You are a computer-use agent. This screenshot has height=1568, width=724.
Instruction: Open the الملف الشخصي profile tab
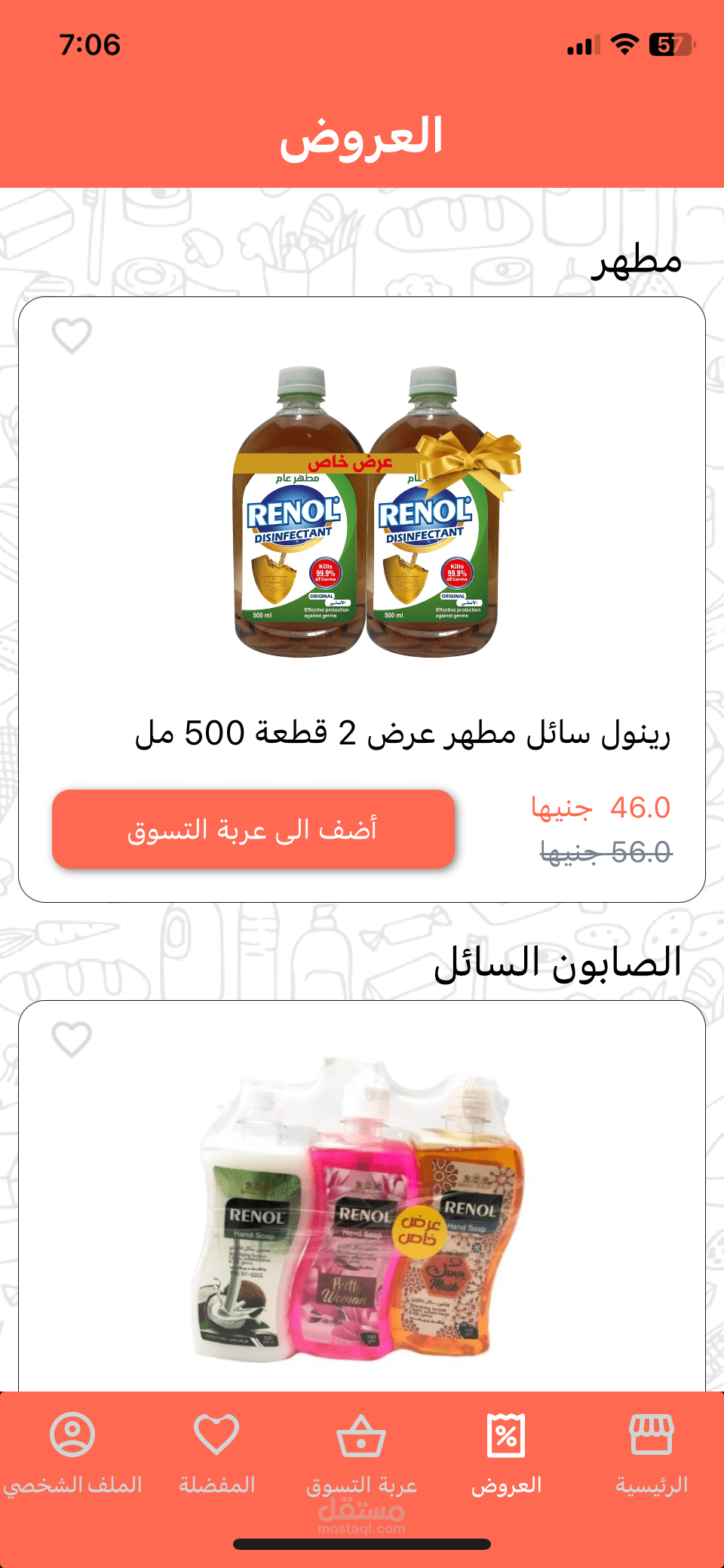coord(72,1455)
